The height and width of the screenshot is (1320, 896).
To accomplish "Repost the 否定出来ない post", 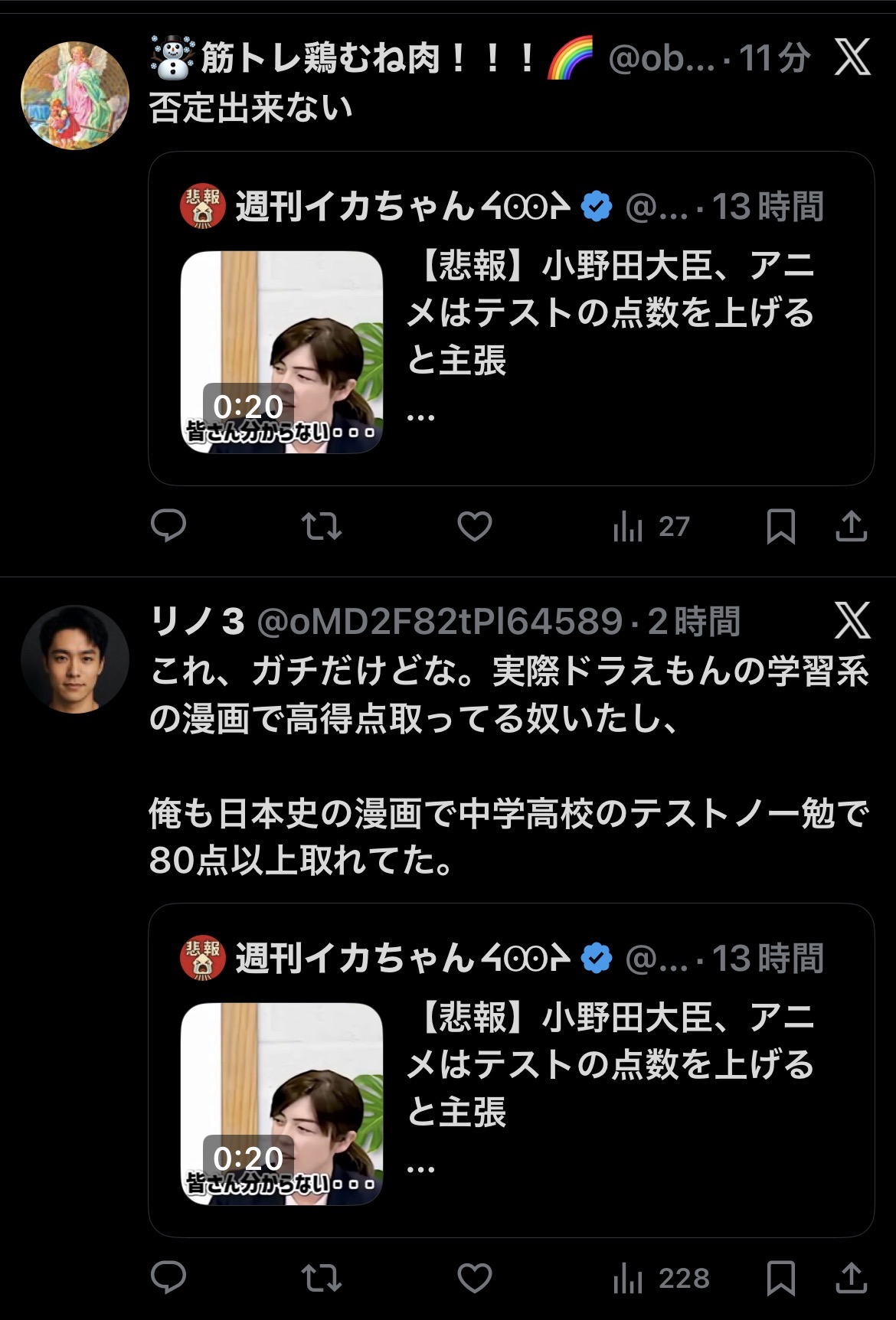I will [x=321, y=527].
